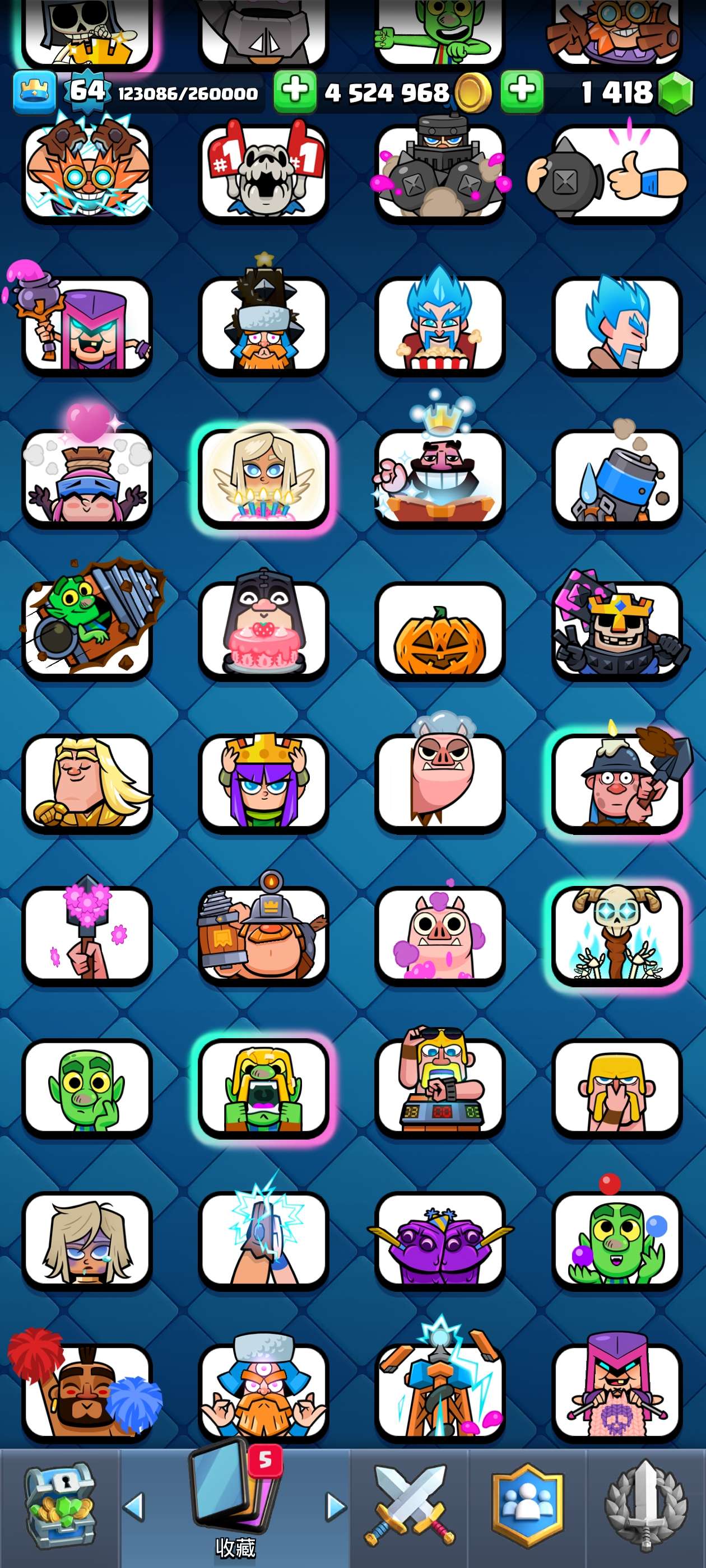Open the king level 64 profile badge
Screen dimensions: 706x1568
click(86, 91)
